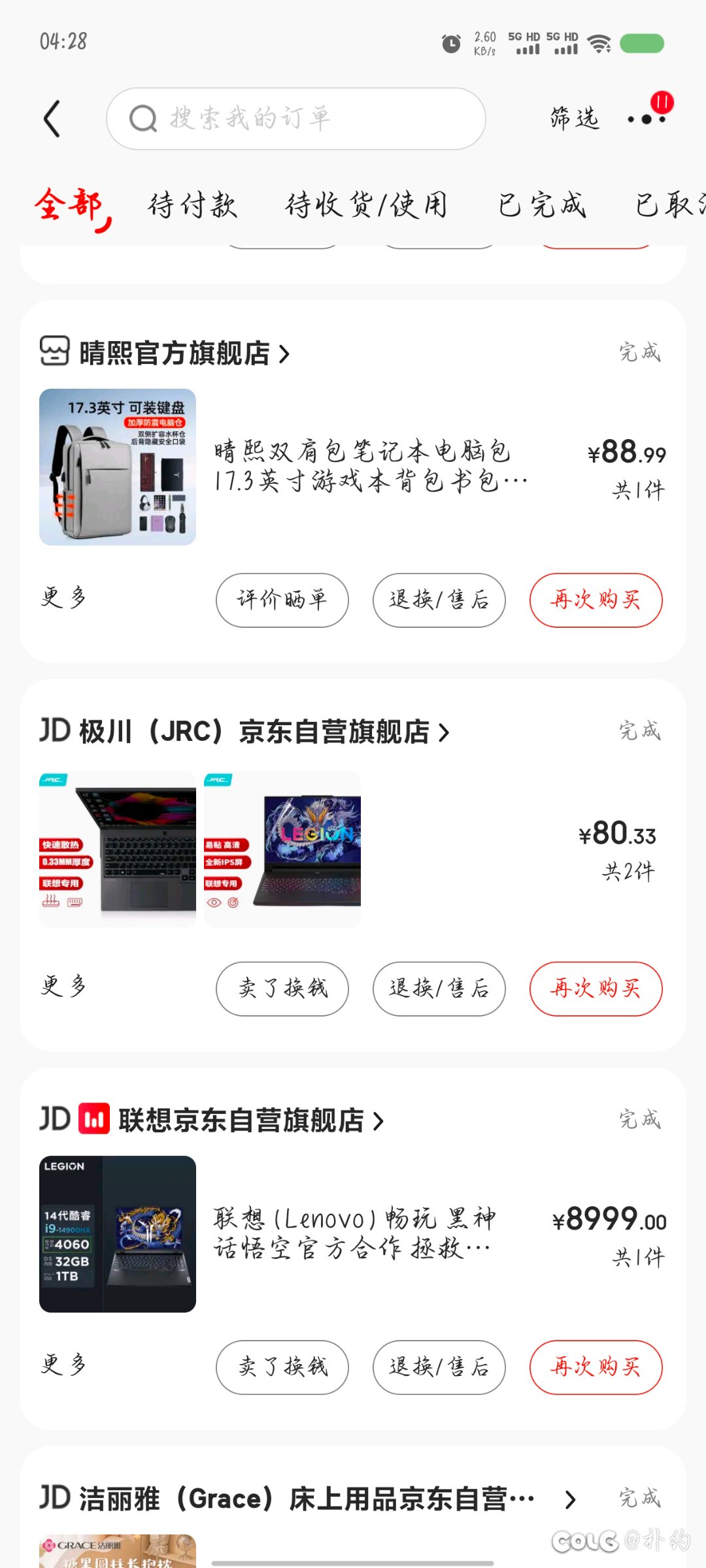Tap the 搜索我的订单 search box
This screenshot has height=1568, width=706.
click(295, 119)
